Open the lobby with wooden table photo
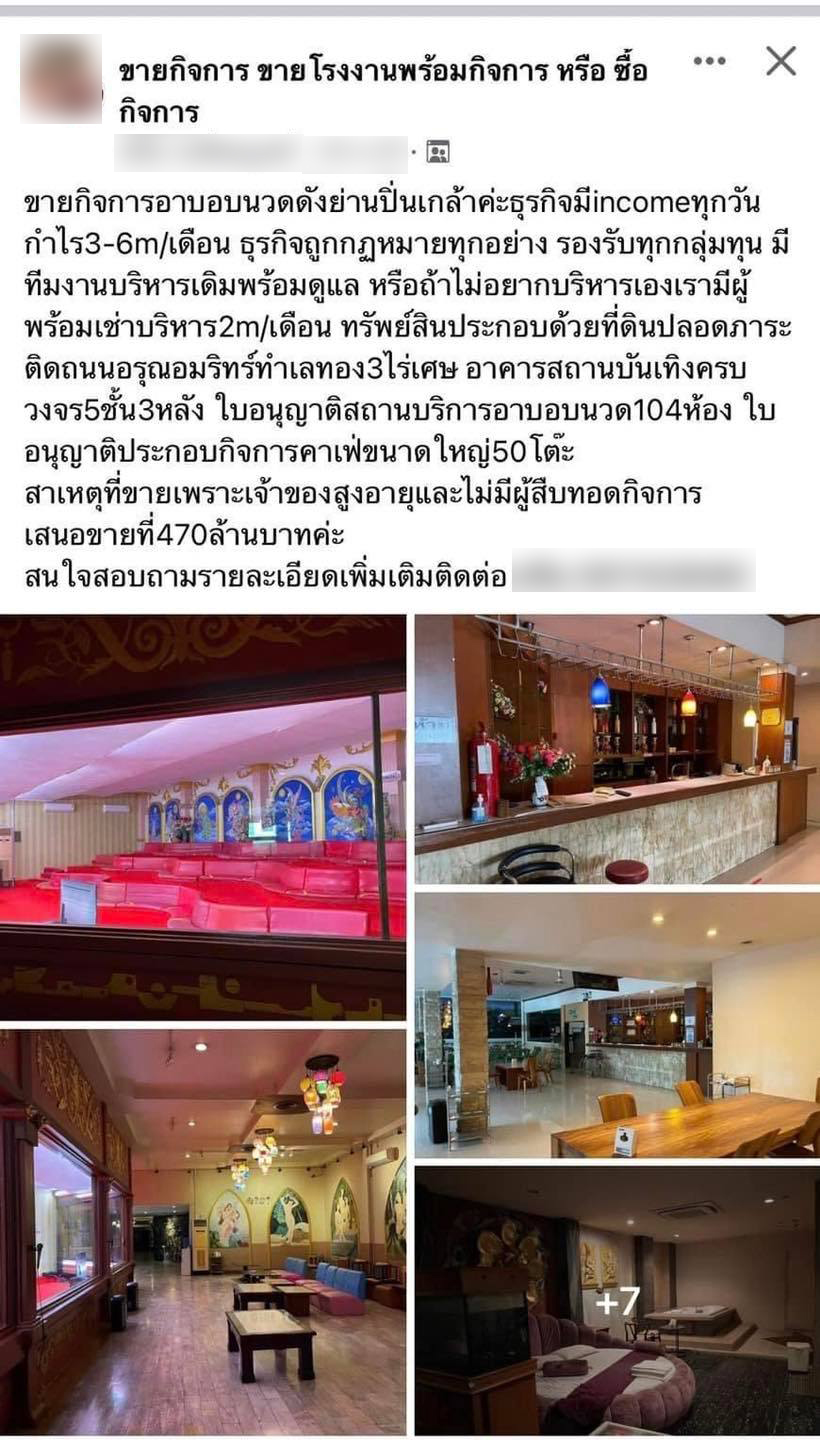820x1440 pixels. [x=617, y=1025]
